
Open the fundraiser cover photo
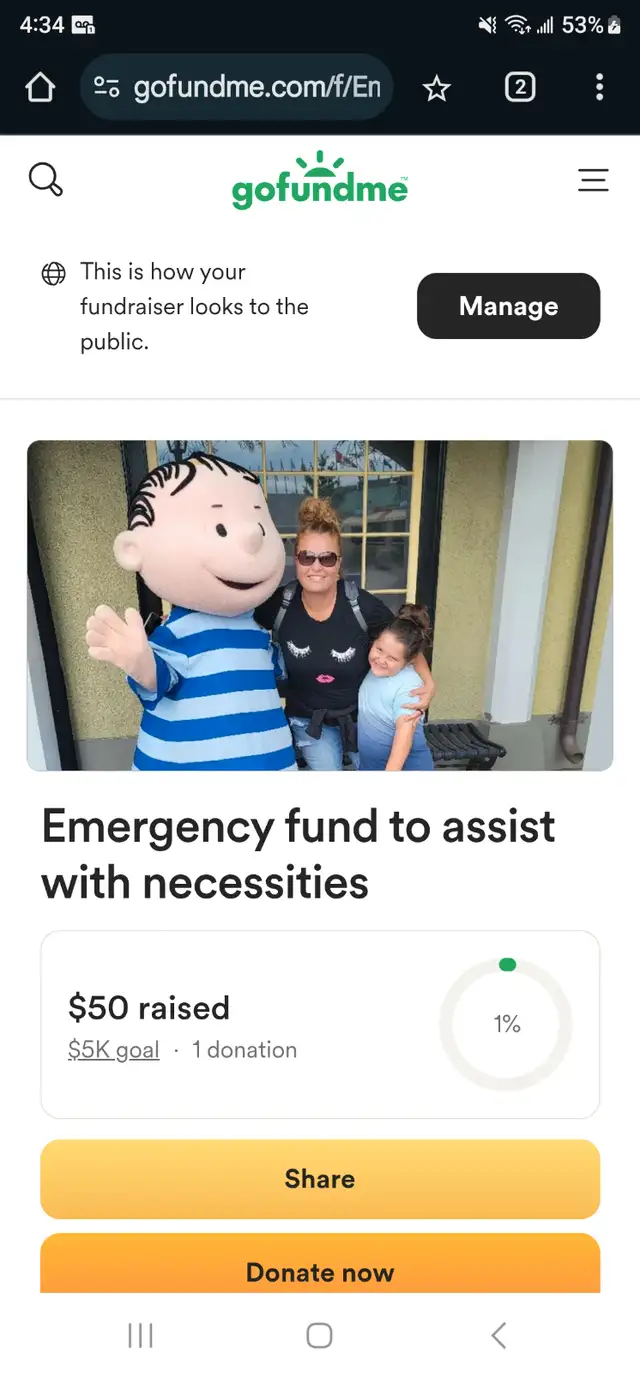pyautogui.click(x=320, y=606)
